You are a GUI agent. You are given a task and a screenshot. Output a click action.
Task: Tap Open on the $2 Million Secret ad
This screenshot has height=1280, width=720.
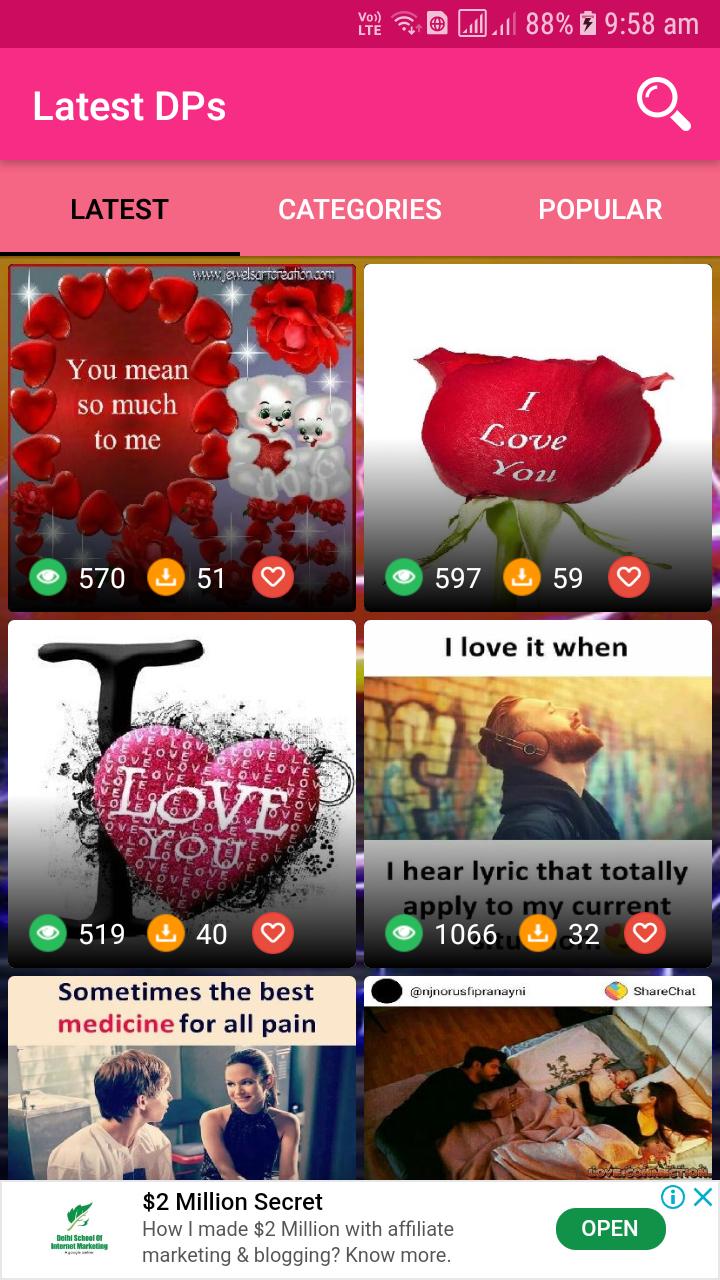[610, 1229]
